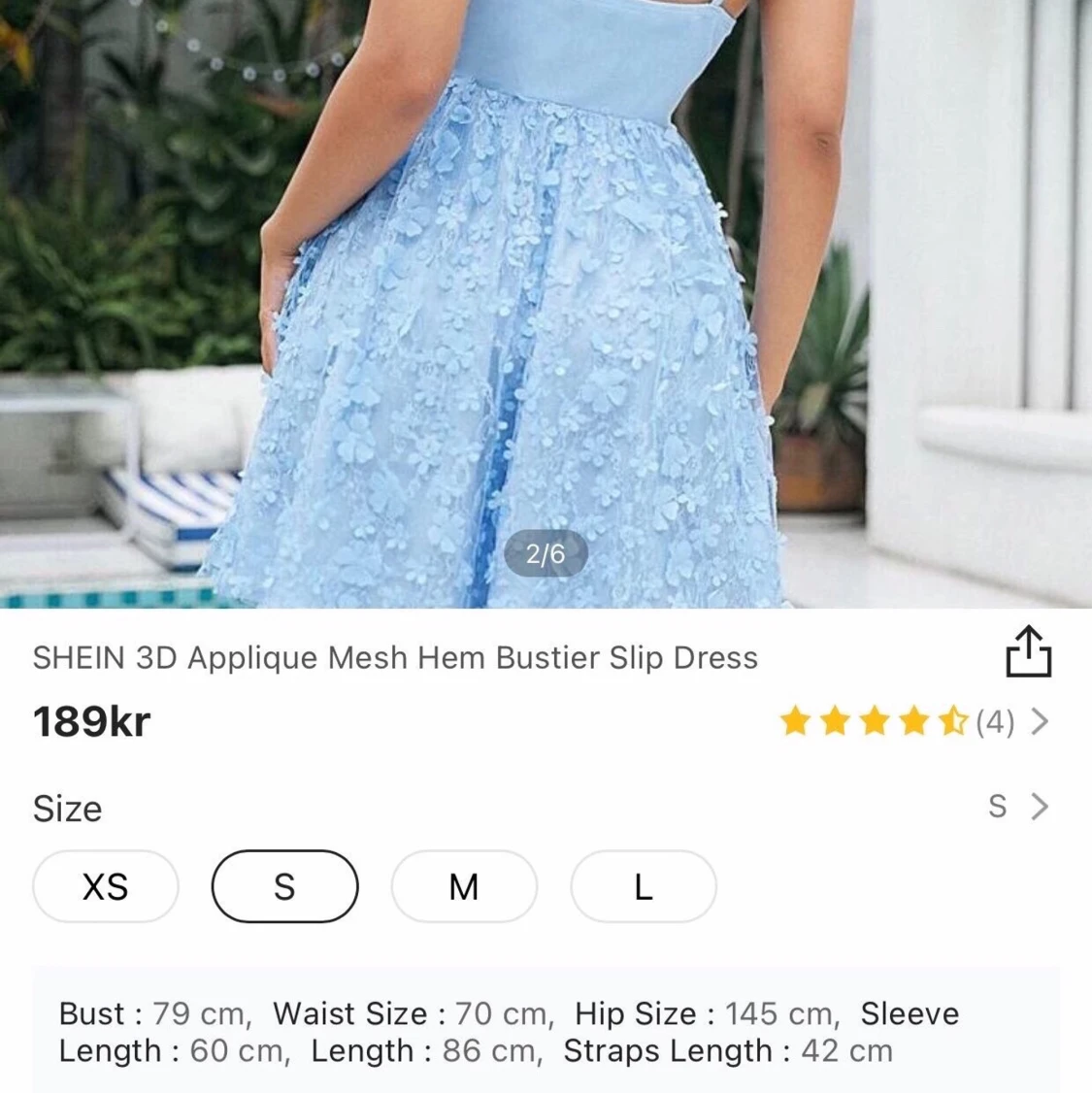Tap the Size section heading
1092x1093 pixels.
(x=67, y=808)
